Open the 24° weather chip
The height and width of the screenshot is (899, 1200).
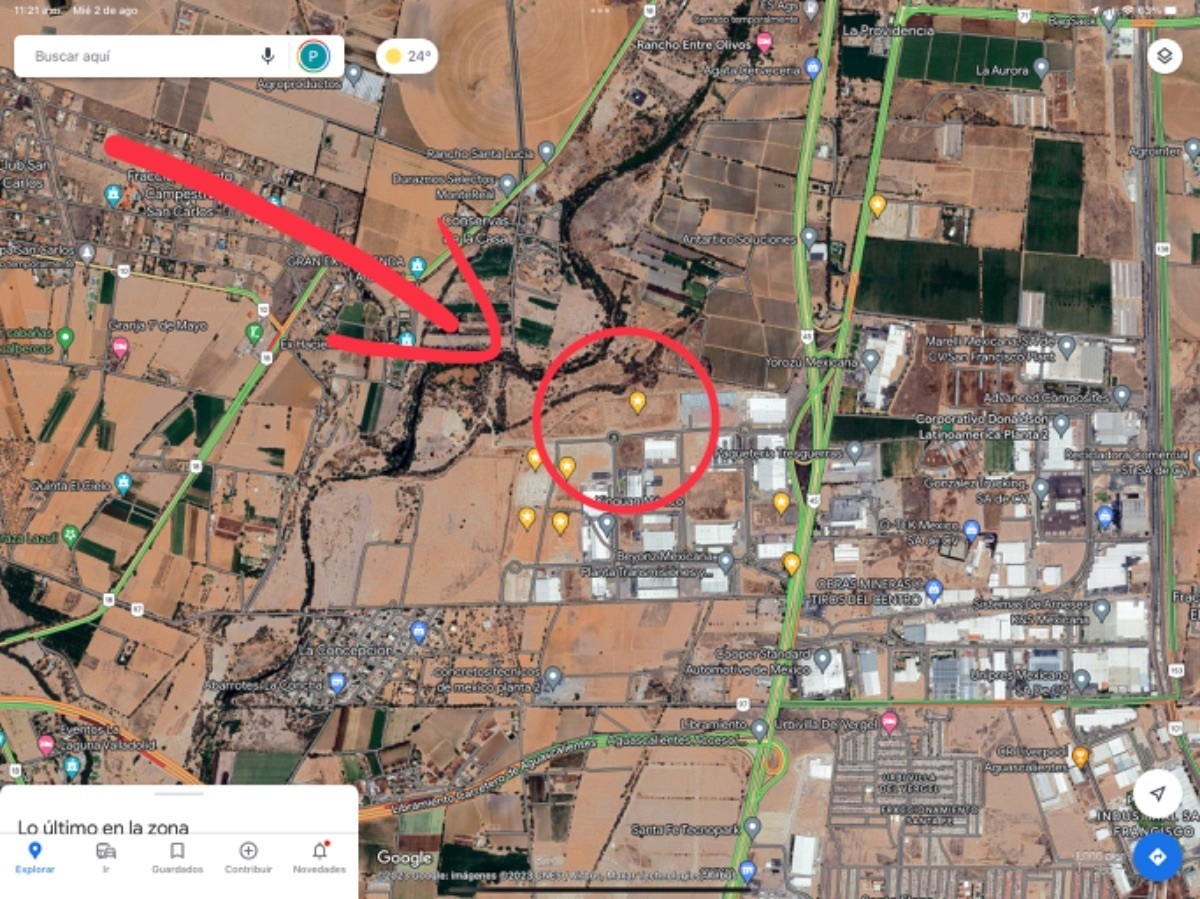coord(408,56)
